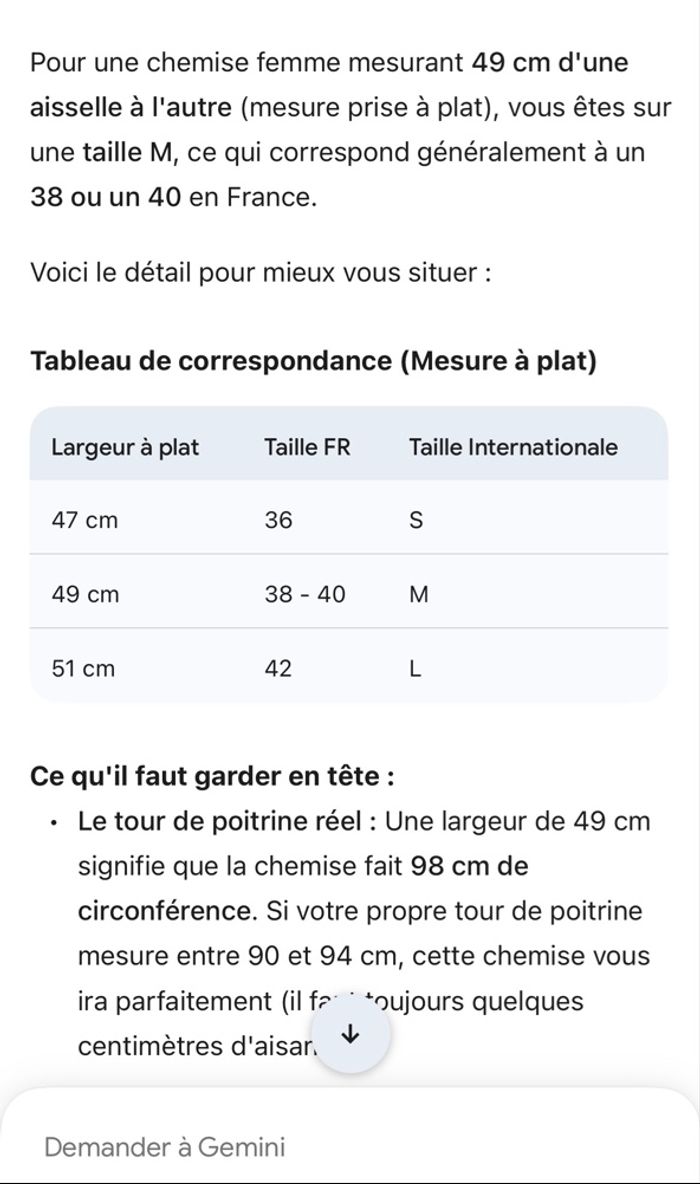
Task: Tap the scroll-to-bottom arrow button
Action: click(350, 1034)
